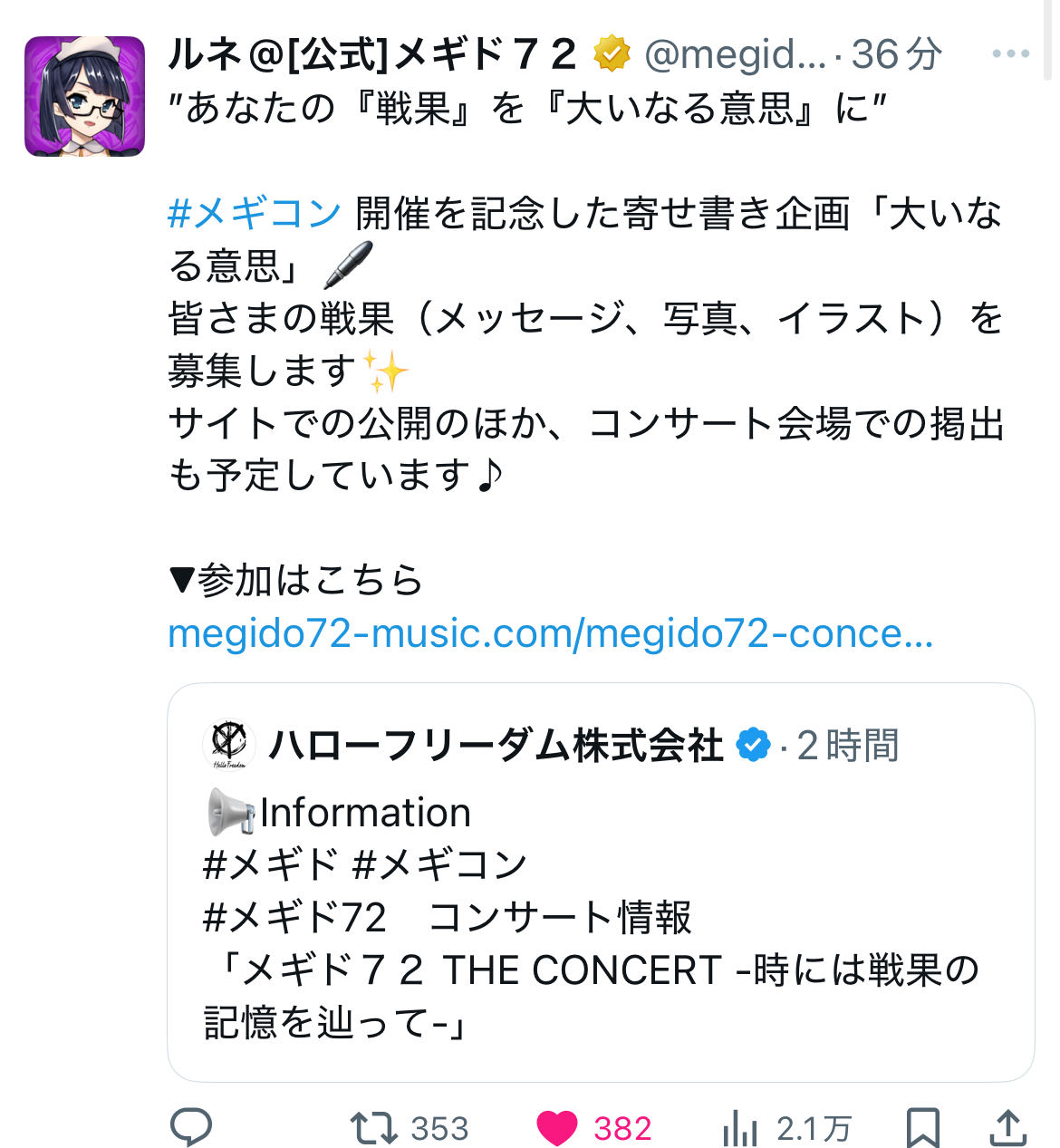Unlike the tweet with 382 likes
Viewport: 1060px width, 1148px height.
(x=557, y=1128)
